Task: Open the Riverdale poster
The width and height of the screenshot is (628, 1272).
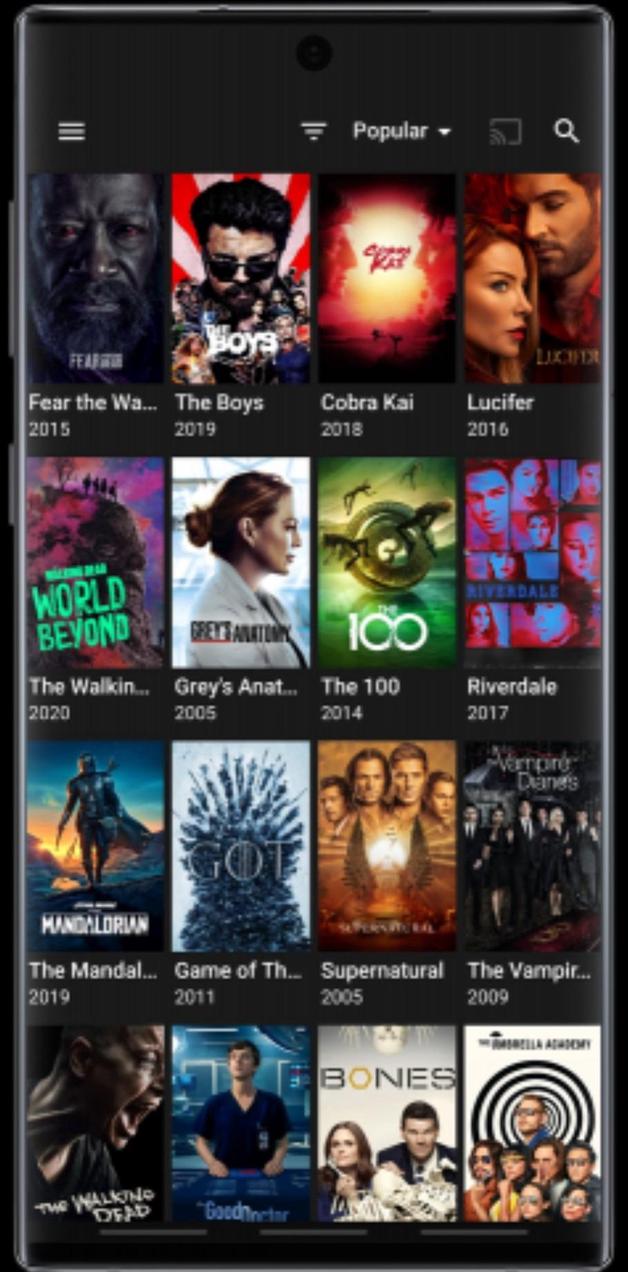Action: (x=532, y=562)
